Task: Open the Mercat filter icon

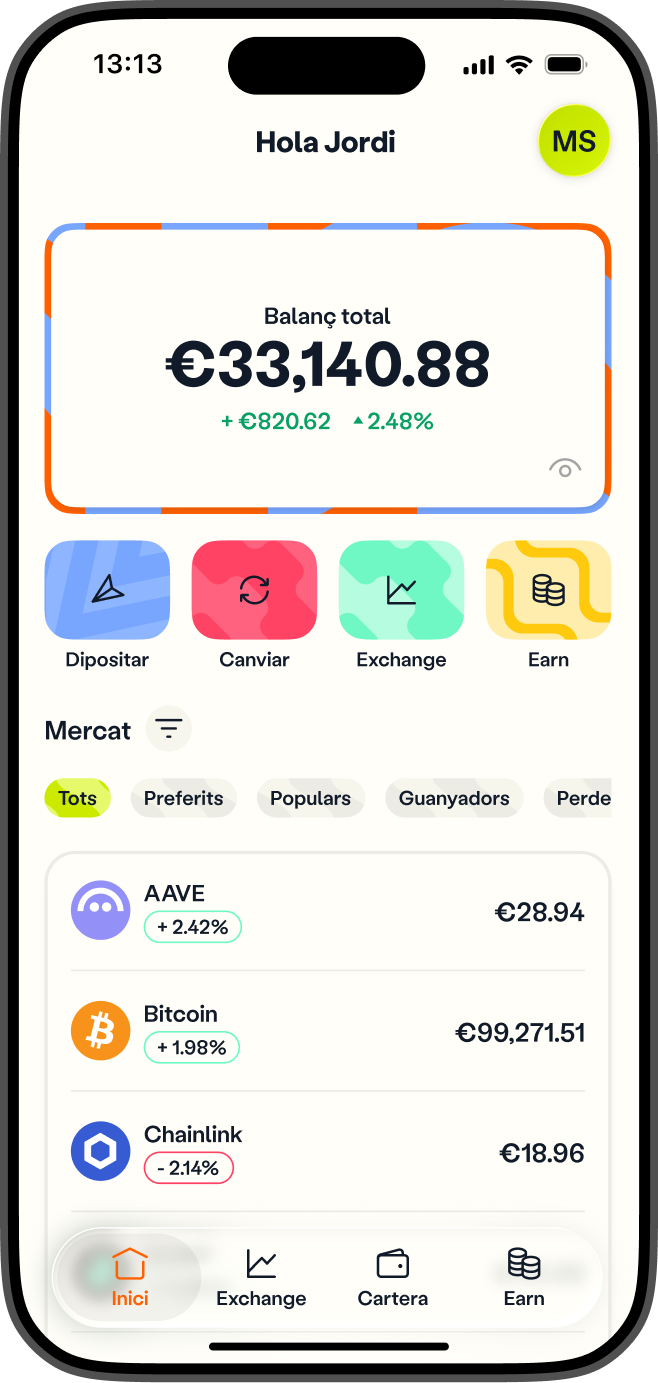Action: [x=168, y=728]
